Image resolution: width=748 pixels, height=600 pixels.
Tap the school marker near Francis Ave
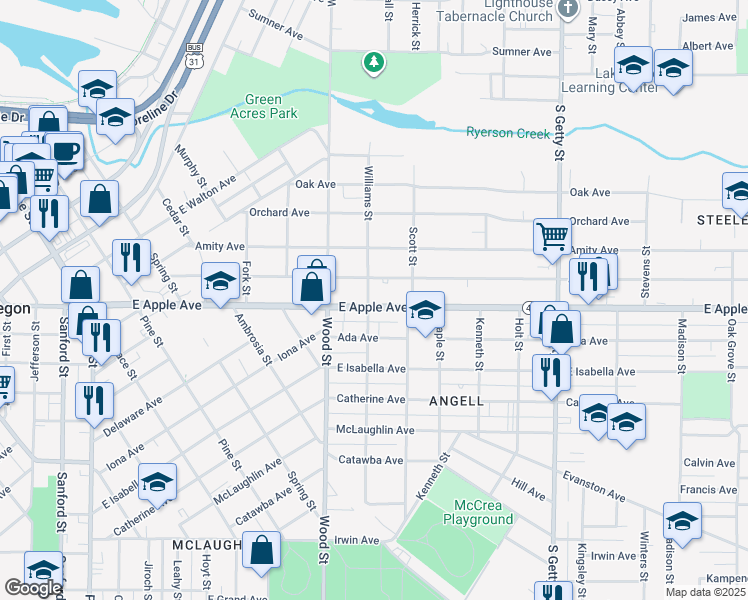682,521
